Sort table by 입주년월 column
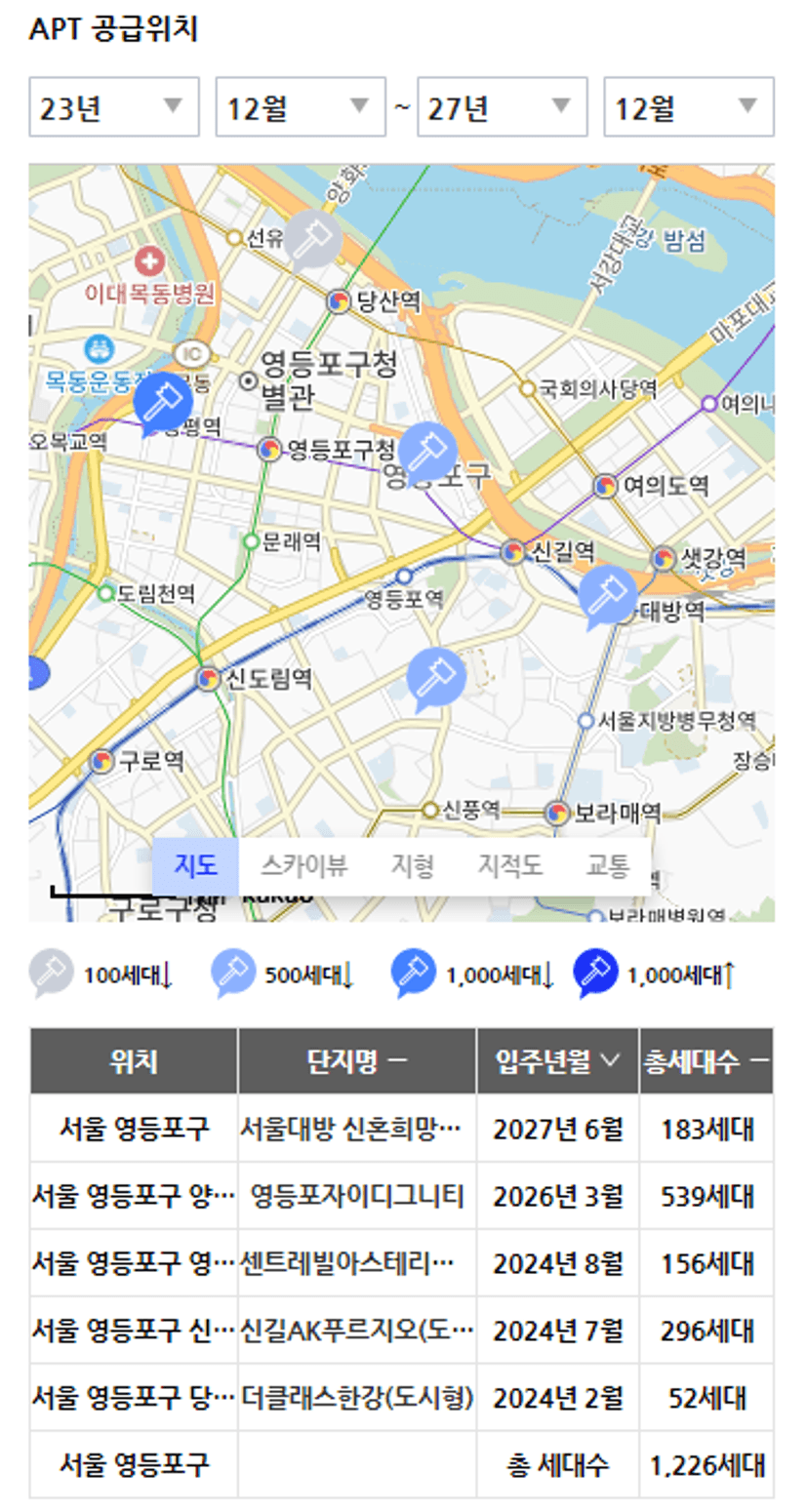This screenshot has height=1512, width=807. 557,1061
